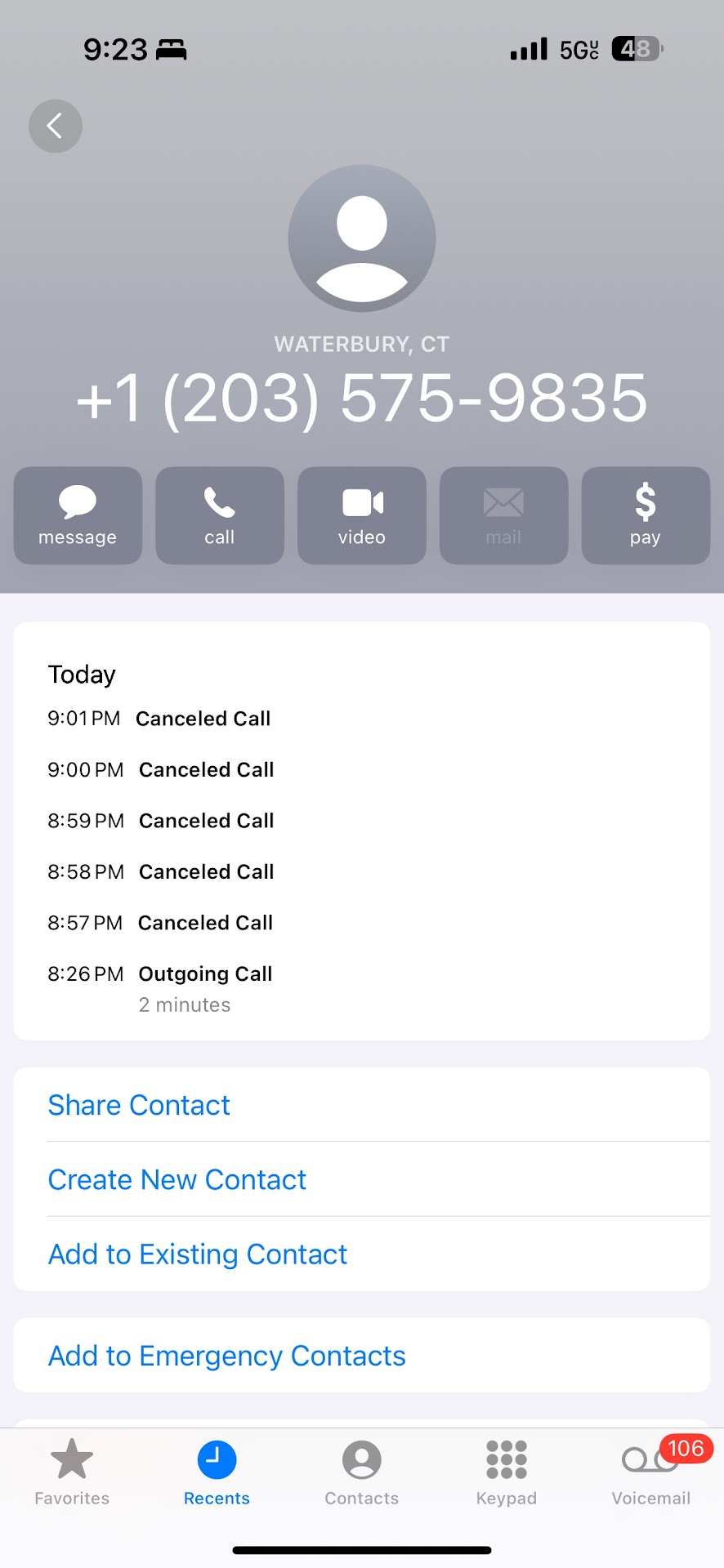Open the Voicemail tab
The width and height of the screenshot is (724, 1568).
click(650, 1473)
